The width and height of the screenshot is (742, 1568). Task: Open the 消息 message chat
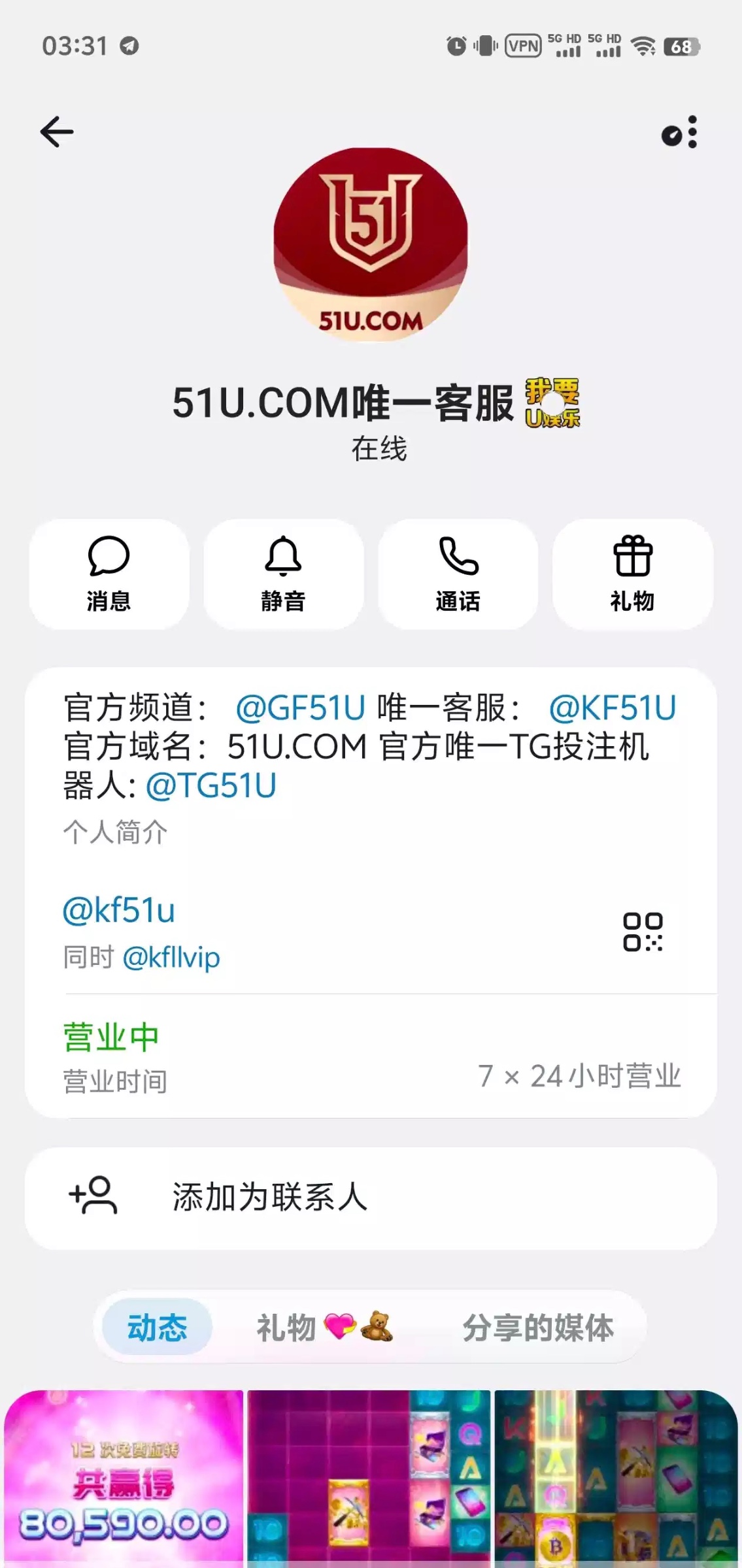109,574
